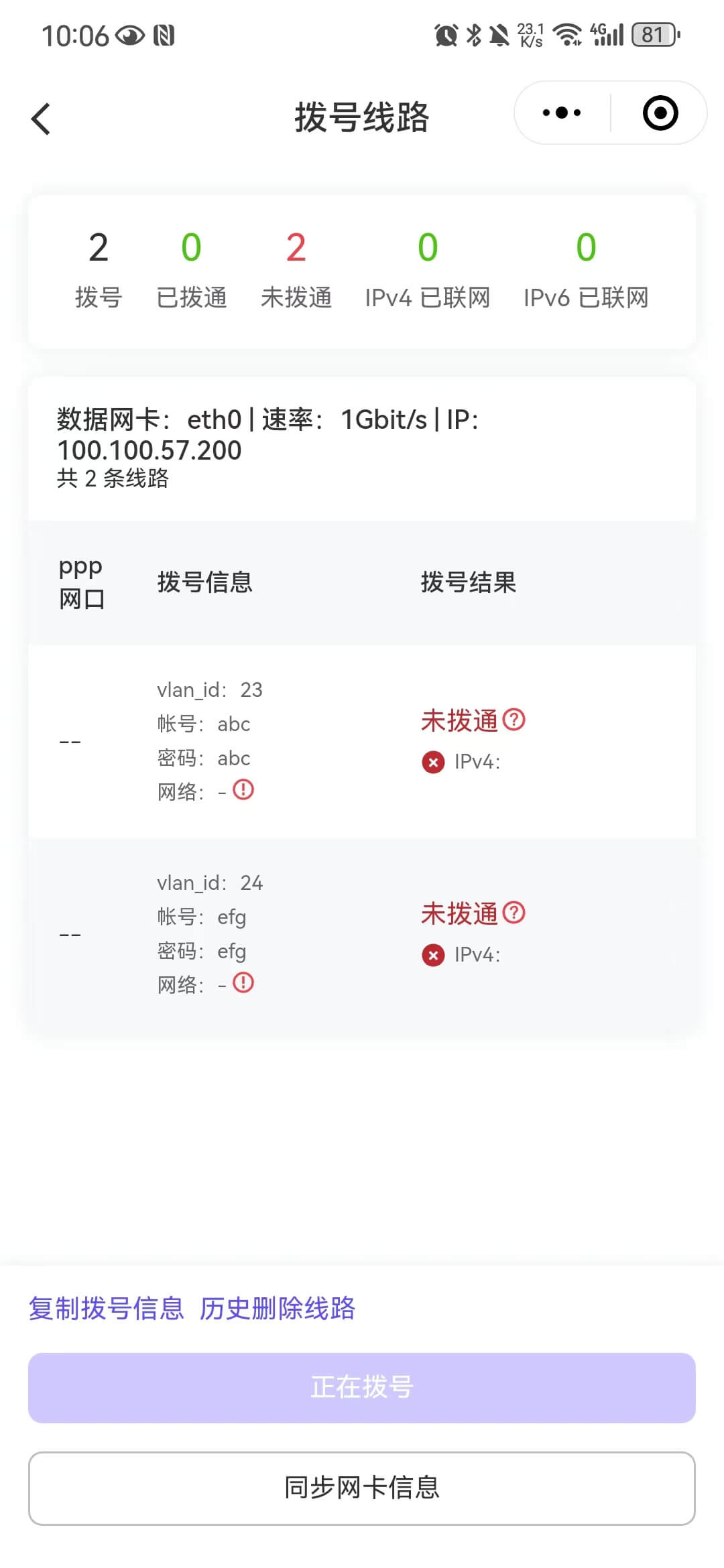Select the 已拨通 counter
The height and width of the screenshot is (1568, 724).
(x=192, y=268)
